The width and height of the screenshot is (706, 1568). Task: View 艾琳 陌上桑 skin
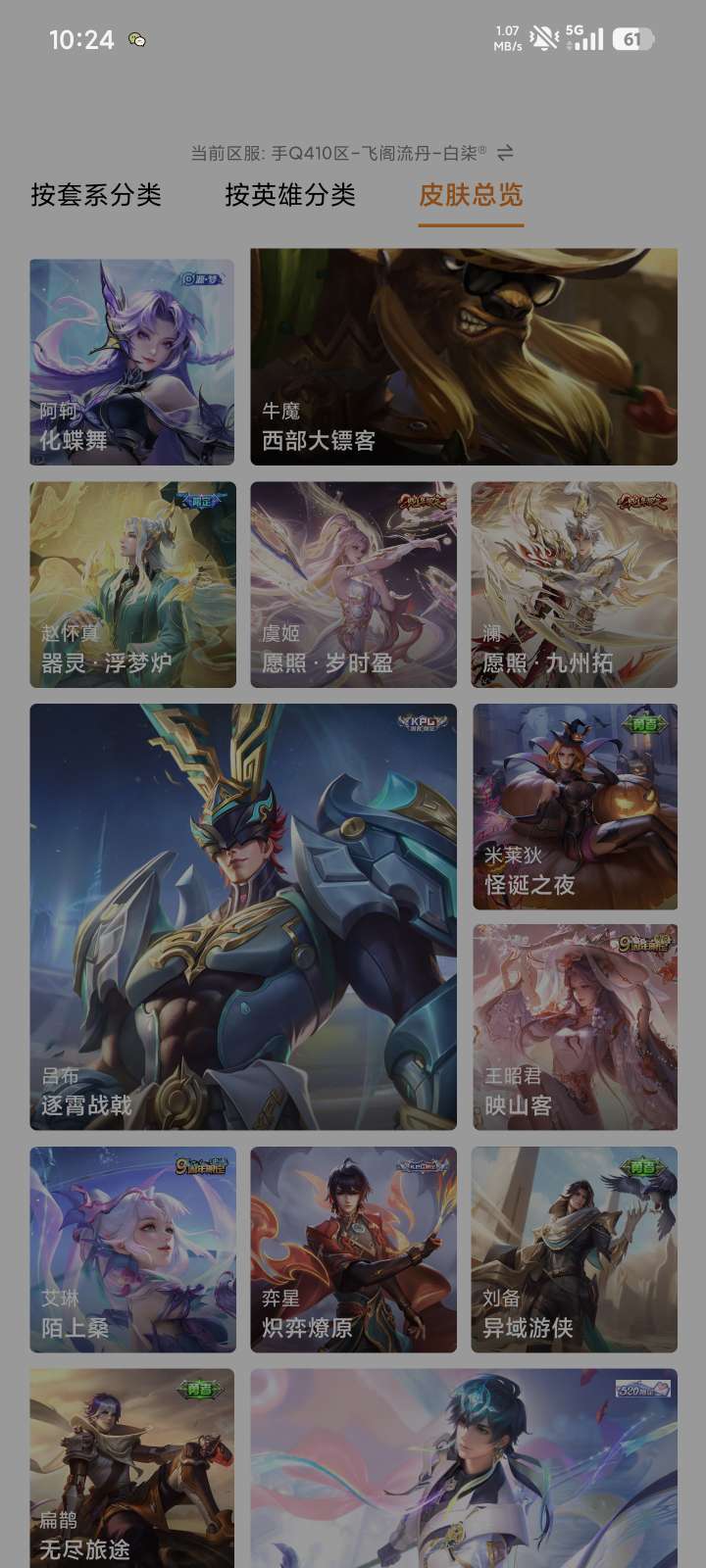tap(132, 1249)
